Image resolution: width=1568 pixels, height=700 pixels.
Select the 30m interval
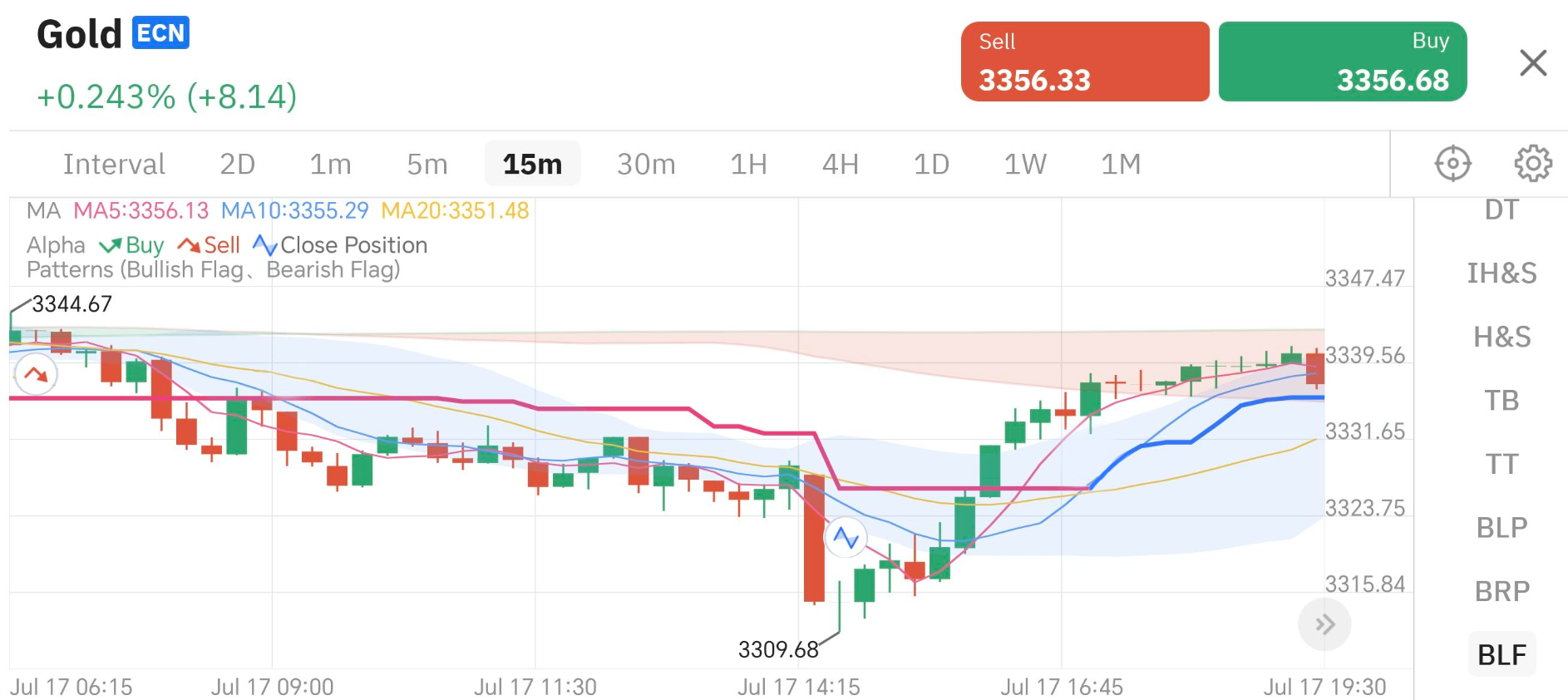(x=645, y=164)
